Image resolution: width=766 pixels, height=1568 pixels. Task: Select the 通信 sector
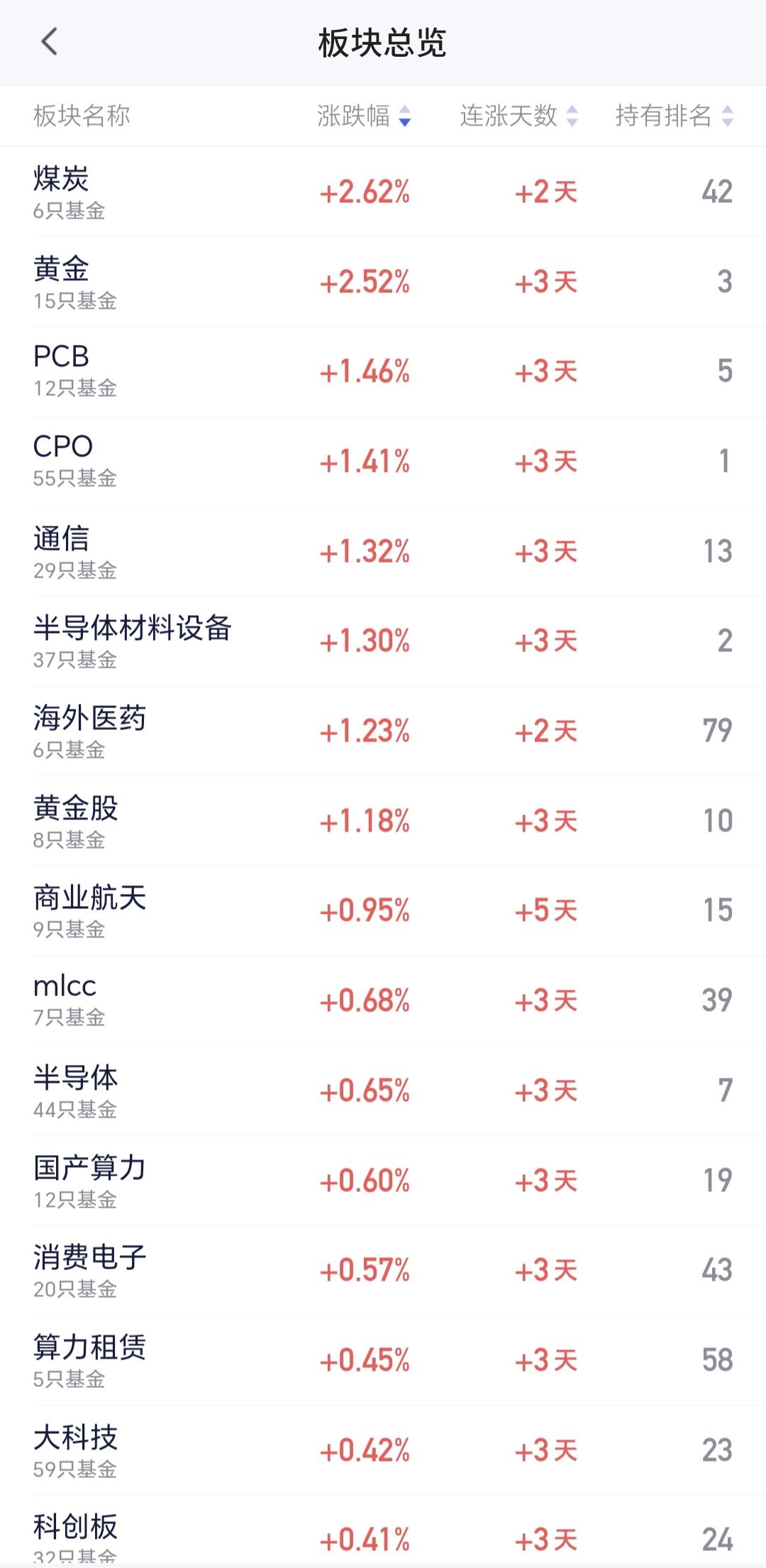383,551
